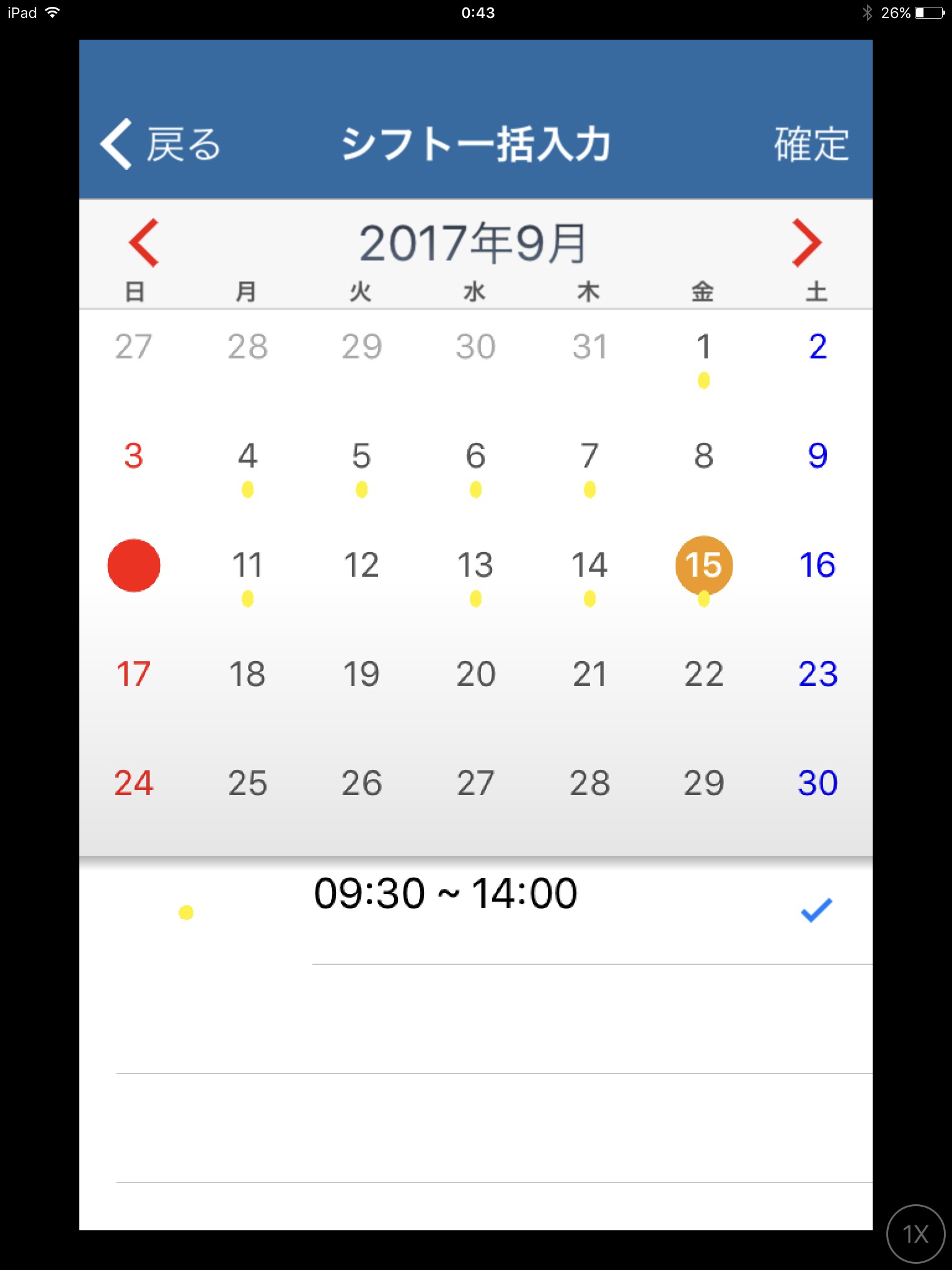This screenshot has width=952, height=1270.
Task: Select date 30 in calendar
Action: click(818, 783)
